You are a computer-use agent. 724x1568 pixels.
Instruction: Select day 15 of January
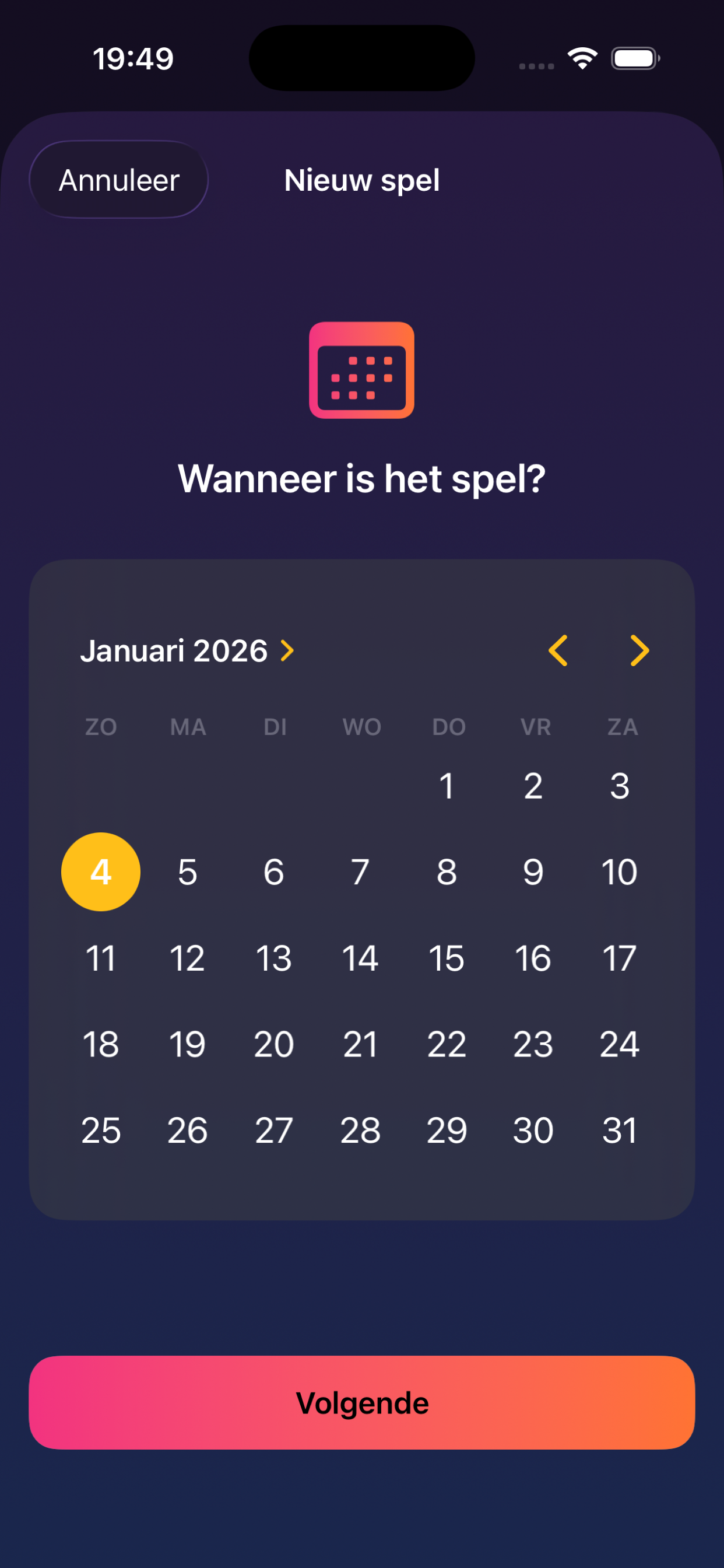[x=447, y=958]
